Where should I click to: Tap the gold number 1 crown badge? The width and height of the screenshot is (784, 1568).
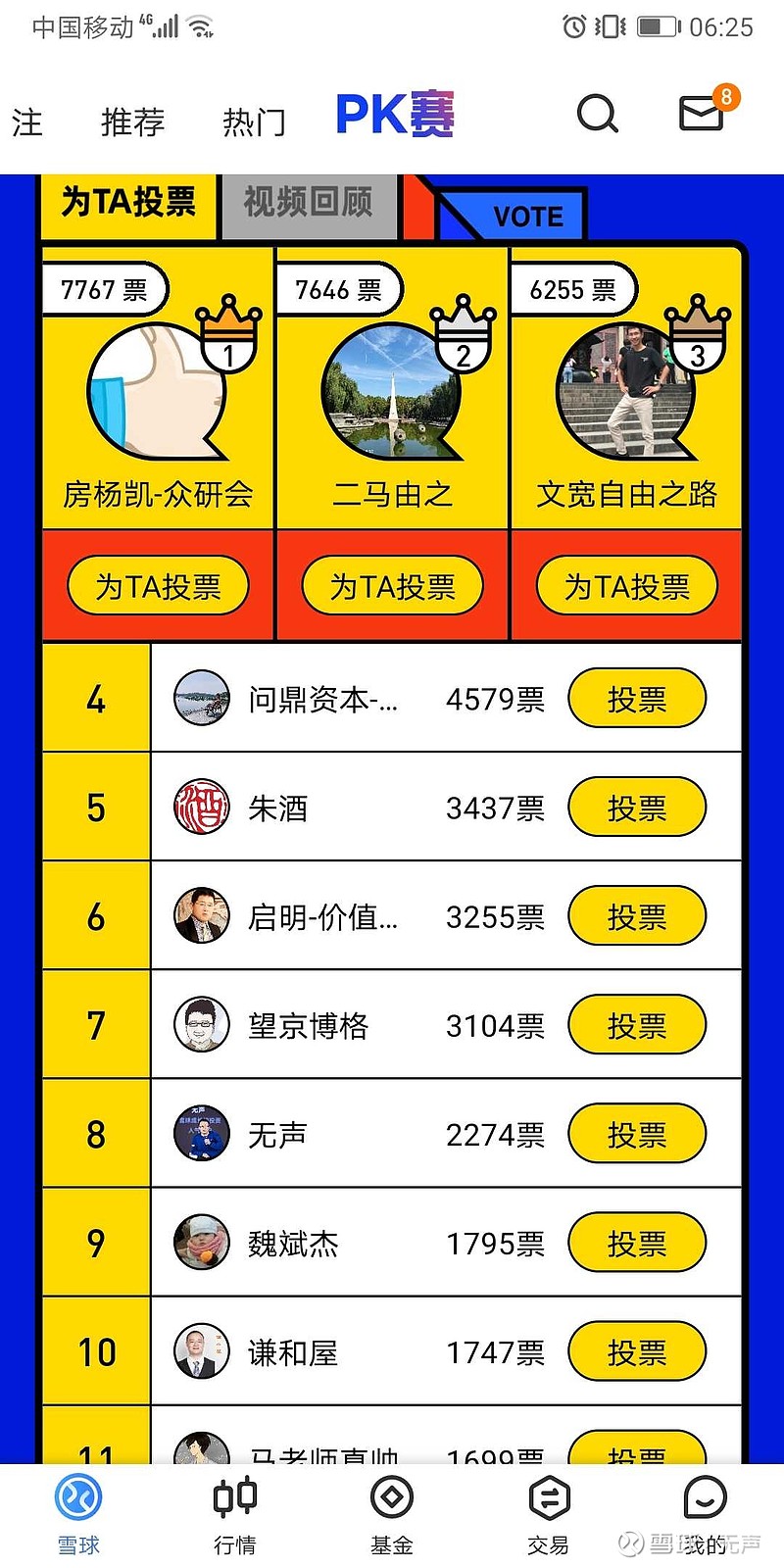232,333
